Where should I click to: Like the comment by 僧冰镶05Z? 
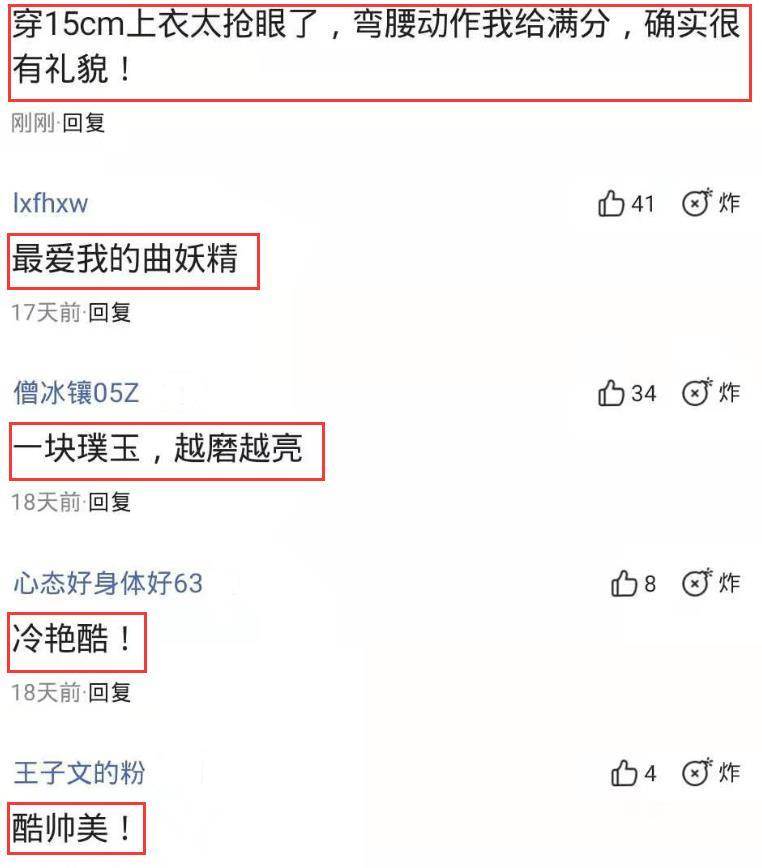click(x=611, y=394)
